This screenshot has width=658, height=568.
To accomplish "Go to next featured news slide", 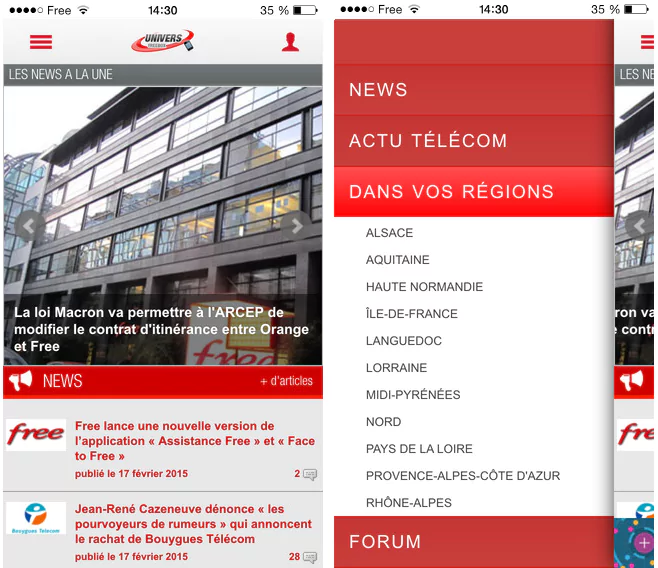I will coord(296,226).
